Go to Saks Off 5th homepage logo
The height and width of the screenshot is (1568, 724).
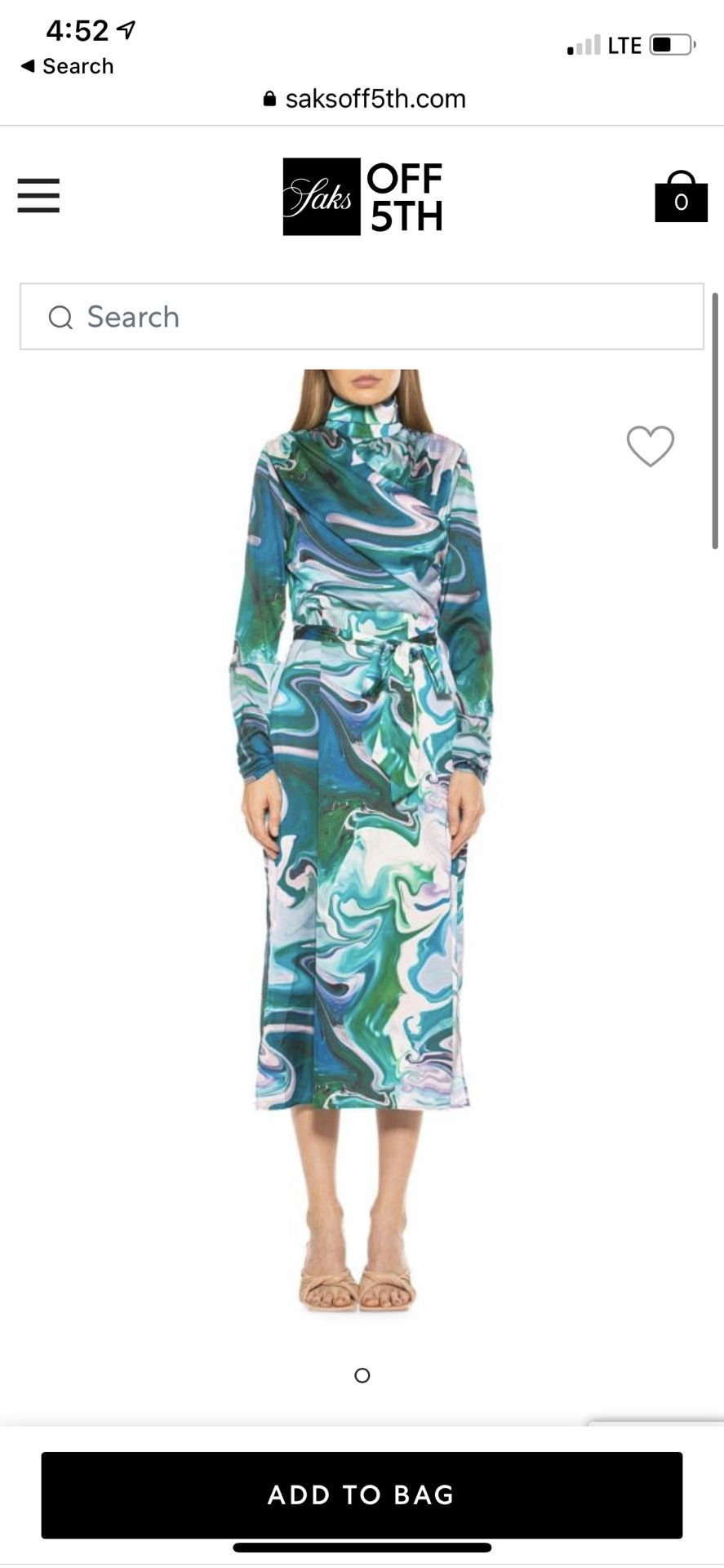click(x=362, y=197)
